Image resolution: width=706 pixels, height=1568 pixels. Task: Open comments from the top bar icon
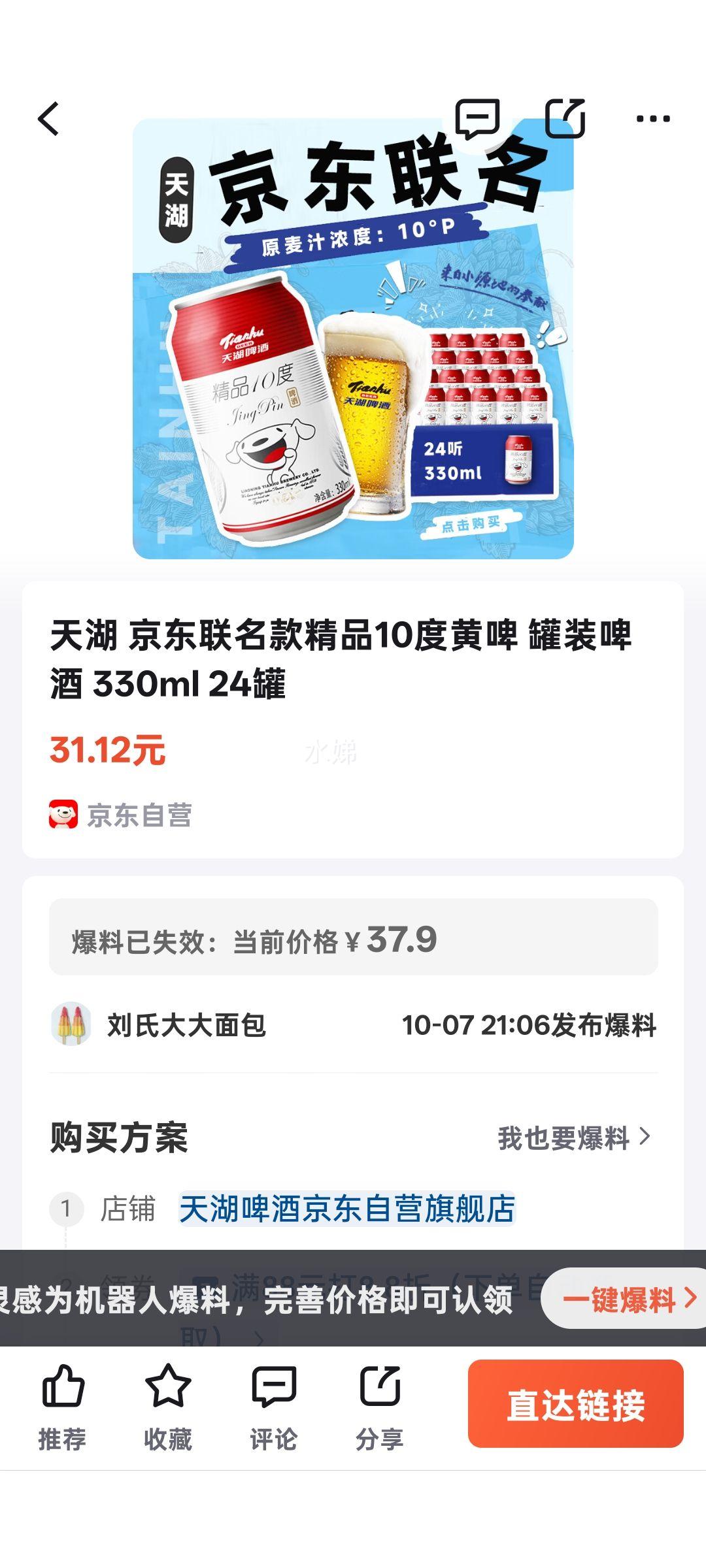click(477, 119)
